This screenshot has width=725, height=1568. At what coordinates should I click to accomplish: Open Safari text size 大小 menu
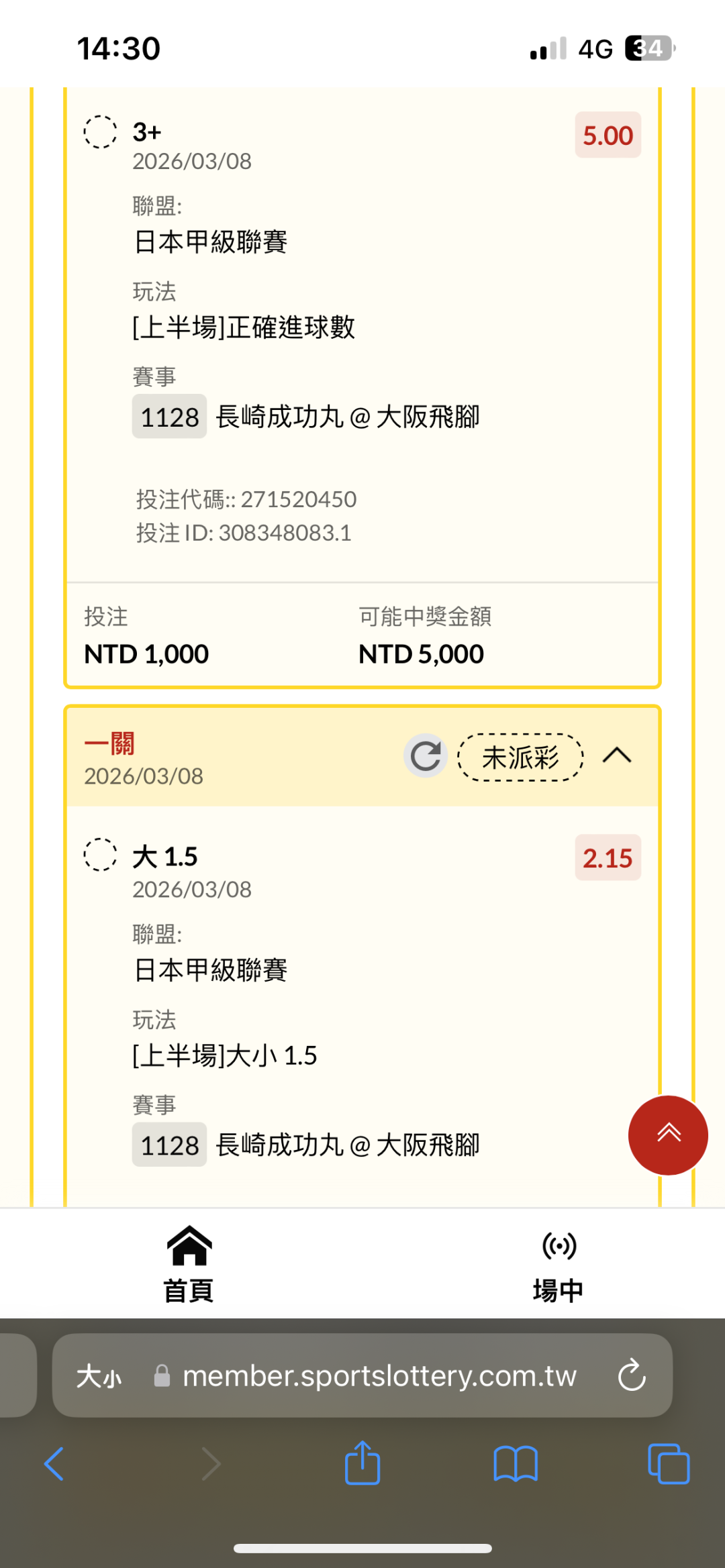(99, 1376)
